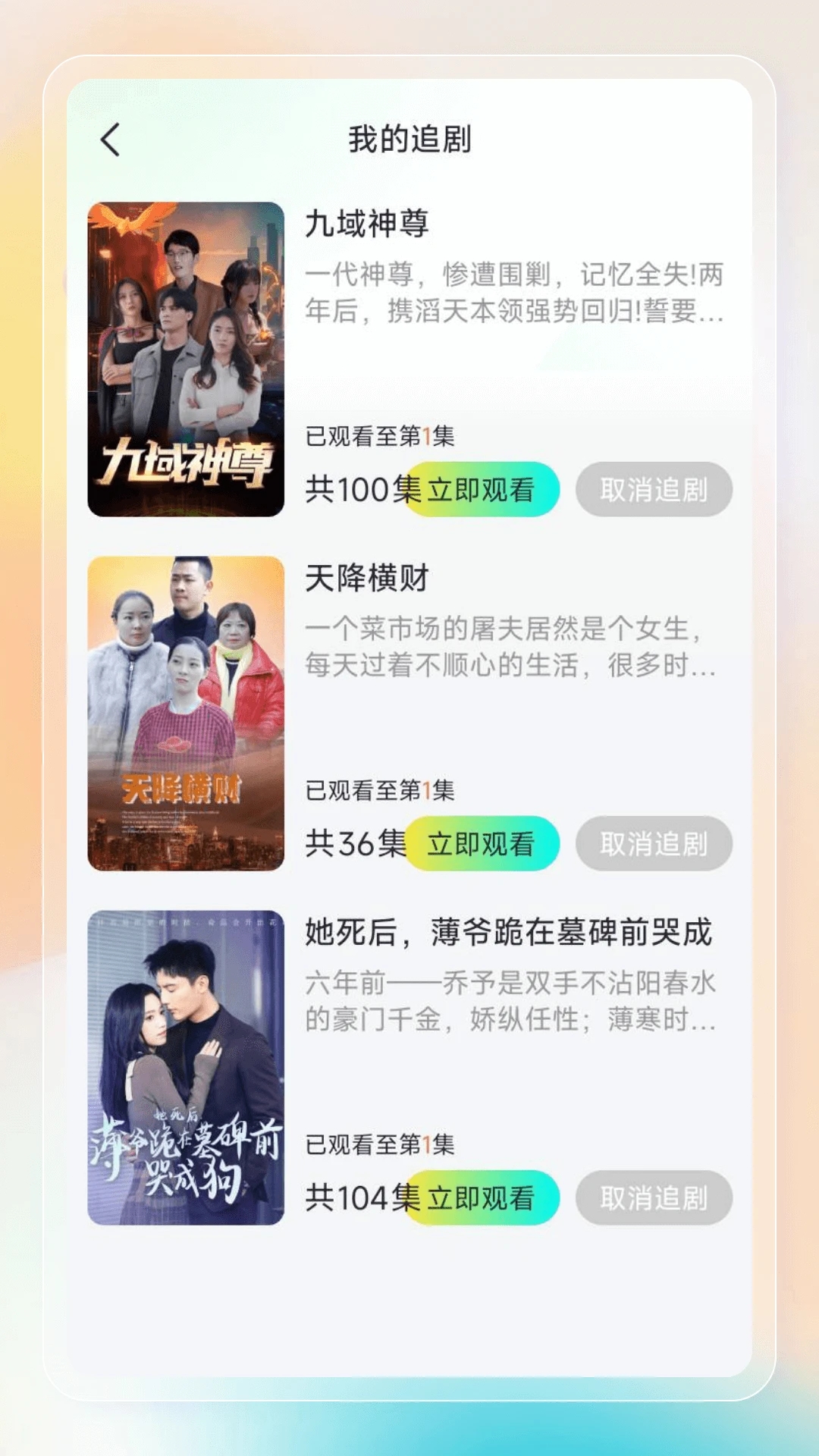819x1456 pixels.
Task: Click 取消追剧 for 天降横财
Action: (x=654, y=844)
